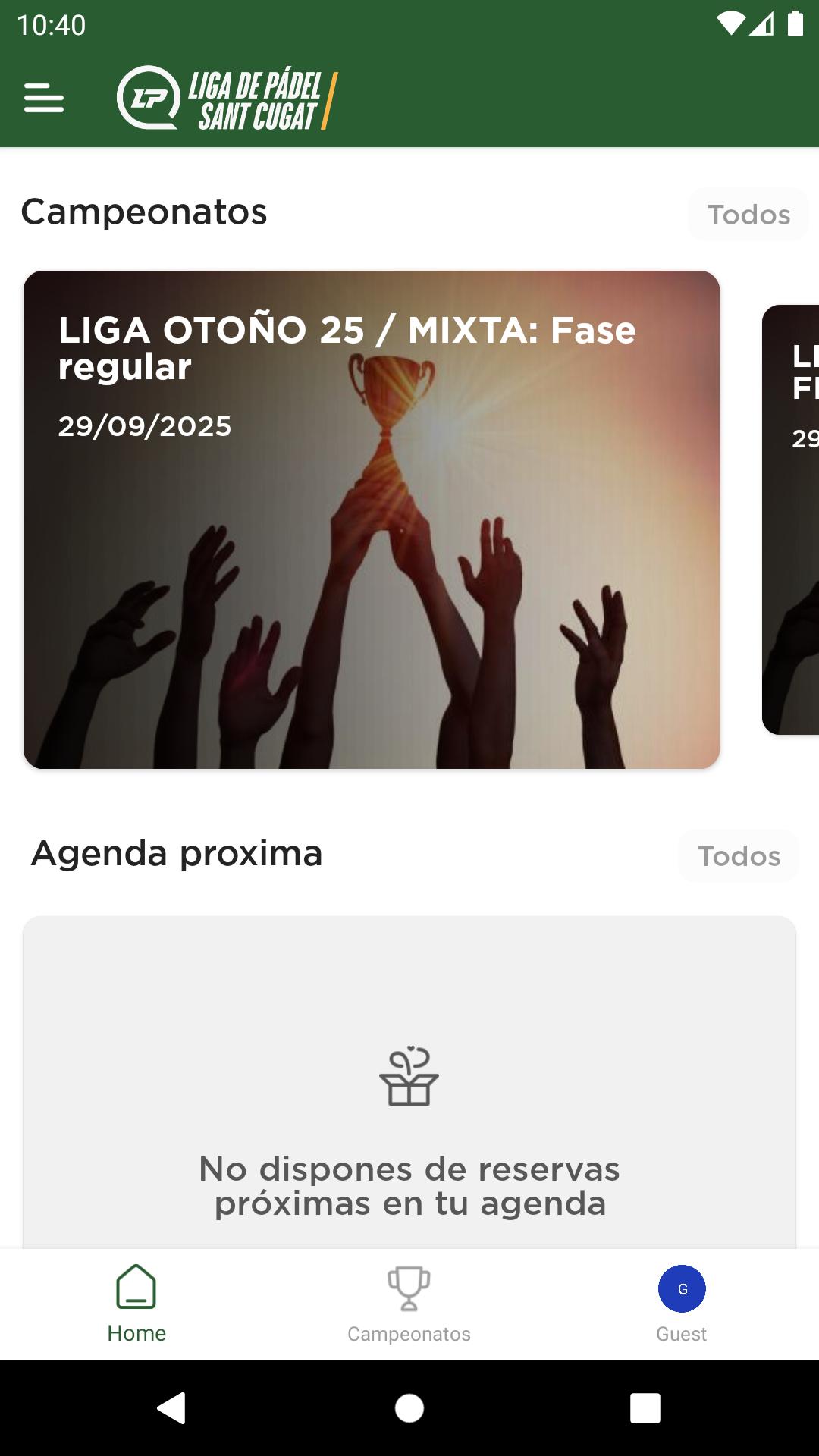The width and height of the screenshot is (819, 1456).
Task: Open the hamburger drawer menu
Action: coord(44,99)
